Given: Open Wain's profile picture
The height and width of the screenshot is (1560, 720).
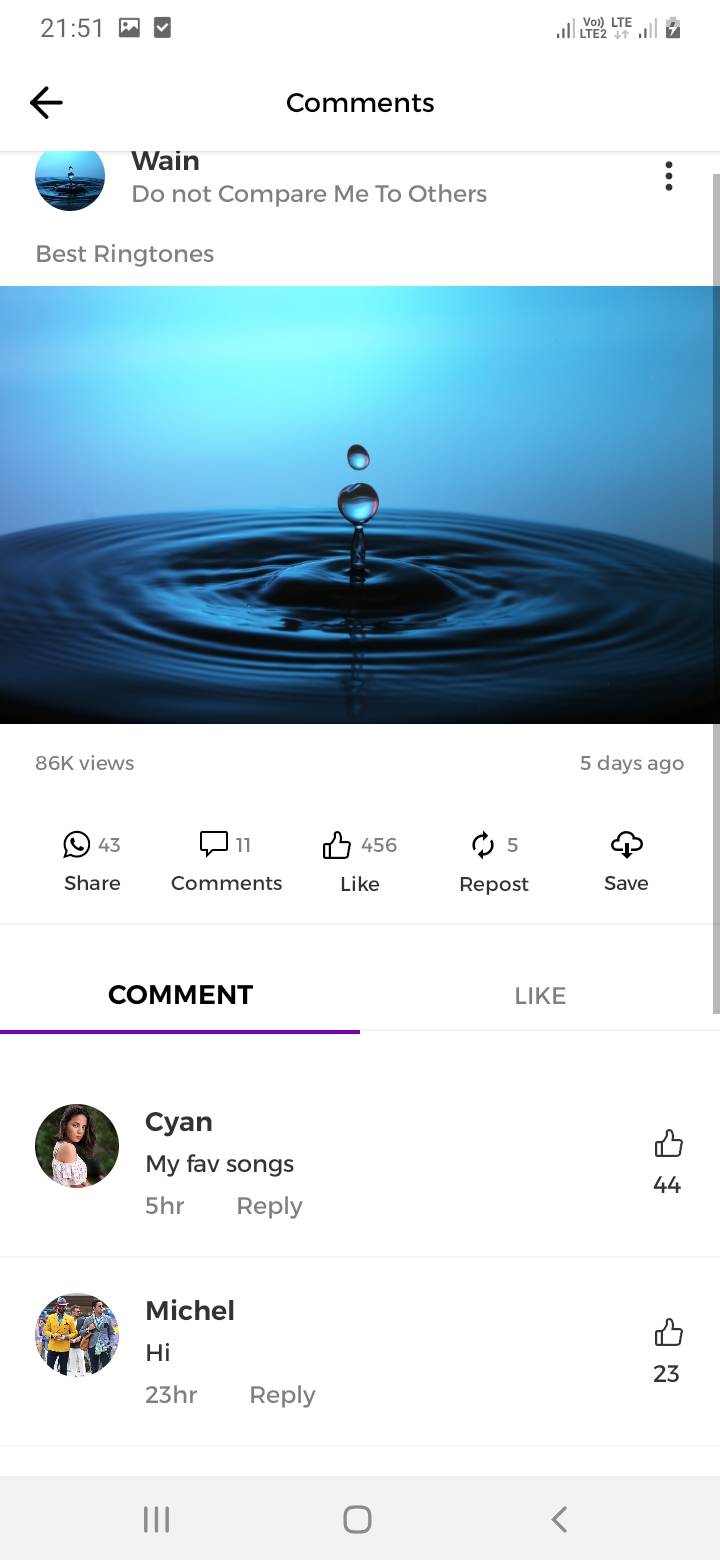Looking at the screenshot, I should [70, 178].
